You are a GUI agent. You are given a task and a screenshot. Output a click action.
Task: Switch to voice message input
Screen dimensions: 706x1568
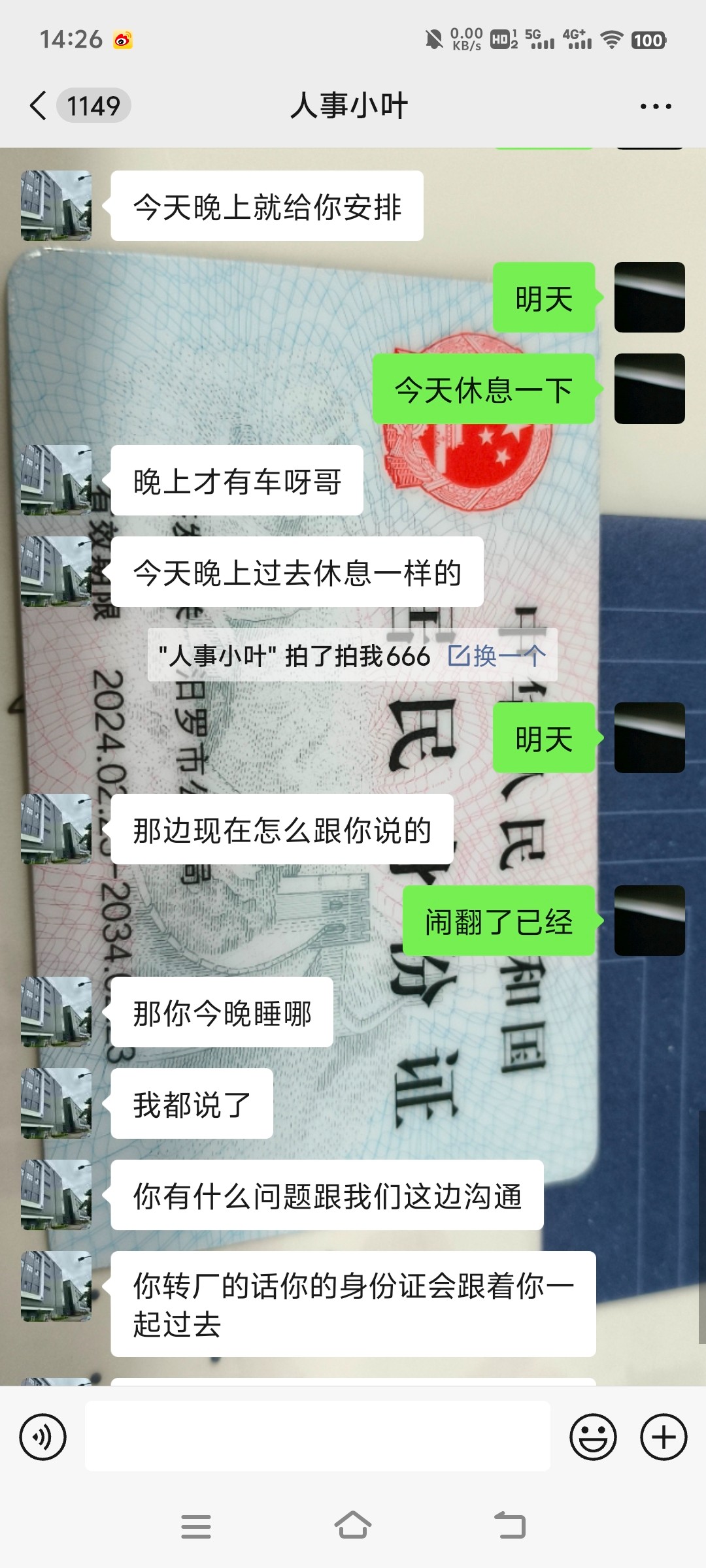coord(43,1437)
